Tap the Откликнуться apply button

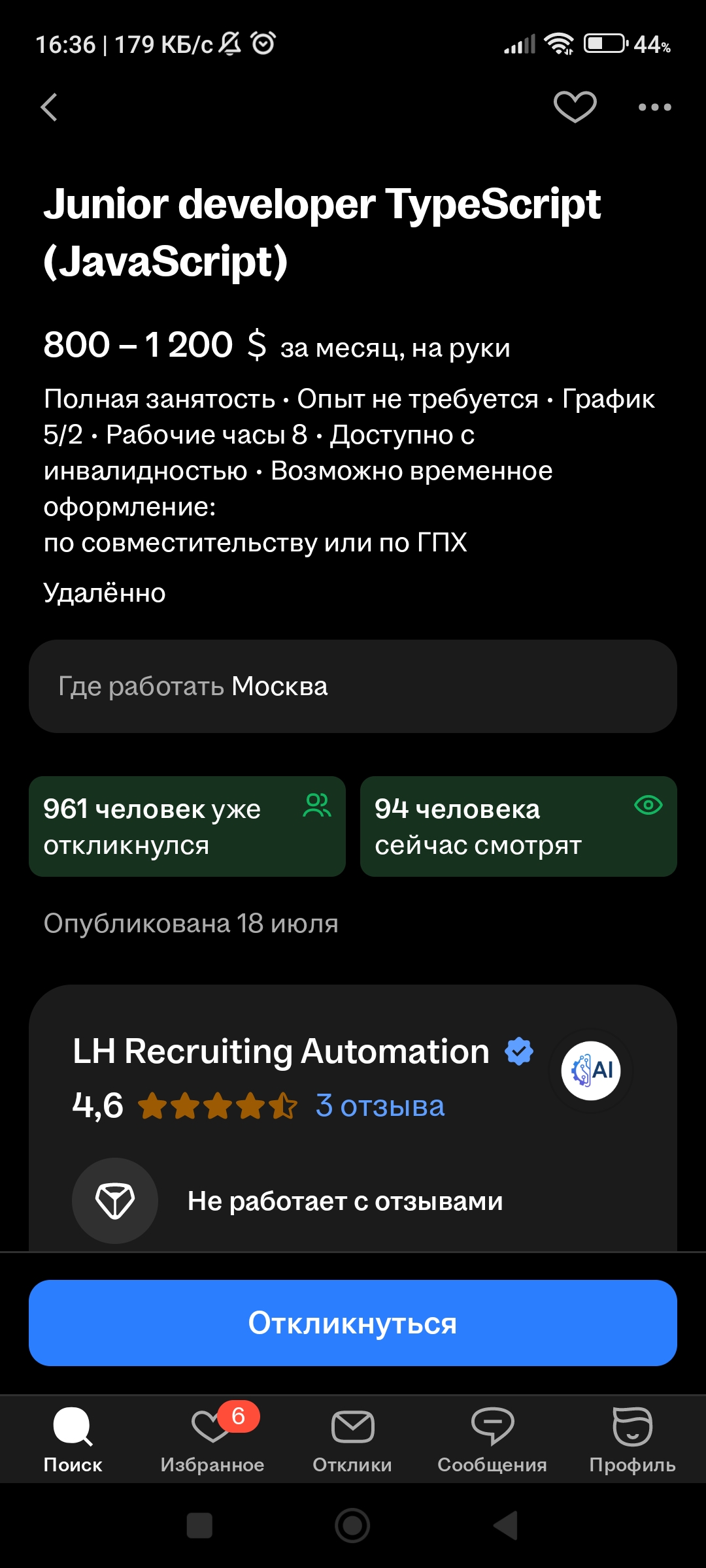(353, 1323)
